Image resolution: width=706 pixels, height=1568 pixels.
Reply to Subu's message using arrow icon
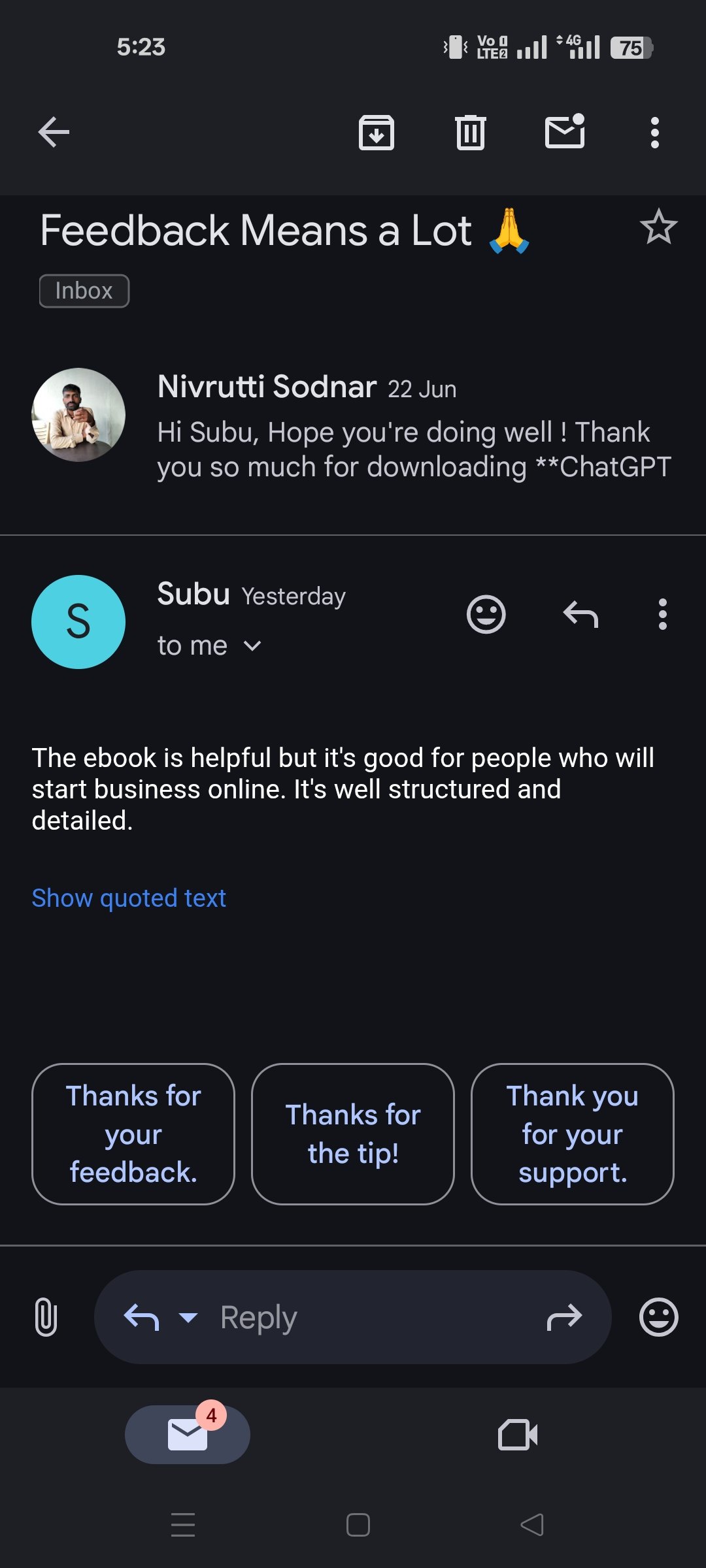(580, 614)
